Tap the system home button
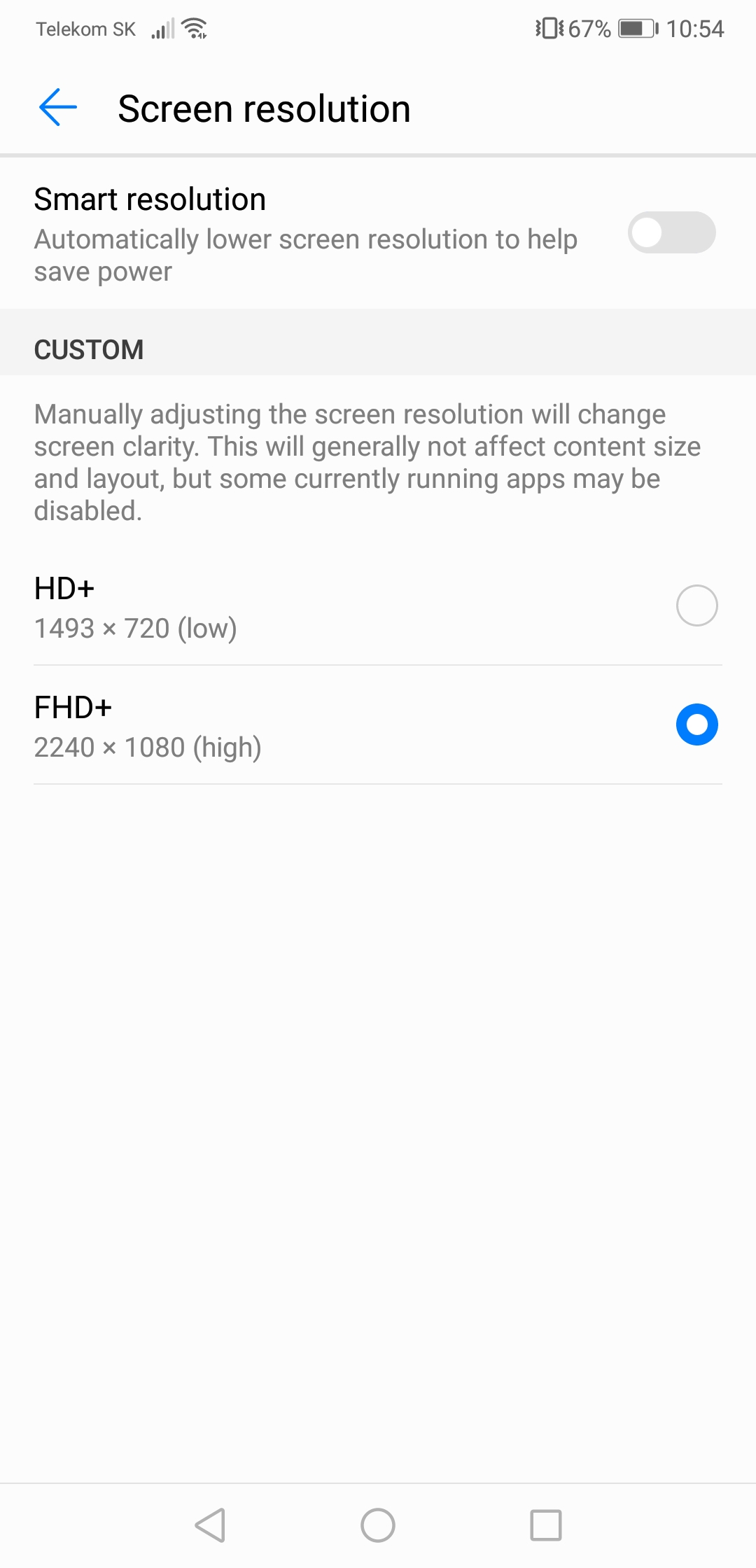756x1568 pixels. click(x=378, y=1525)
